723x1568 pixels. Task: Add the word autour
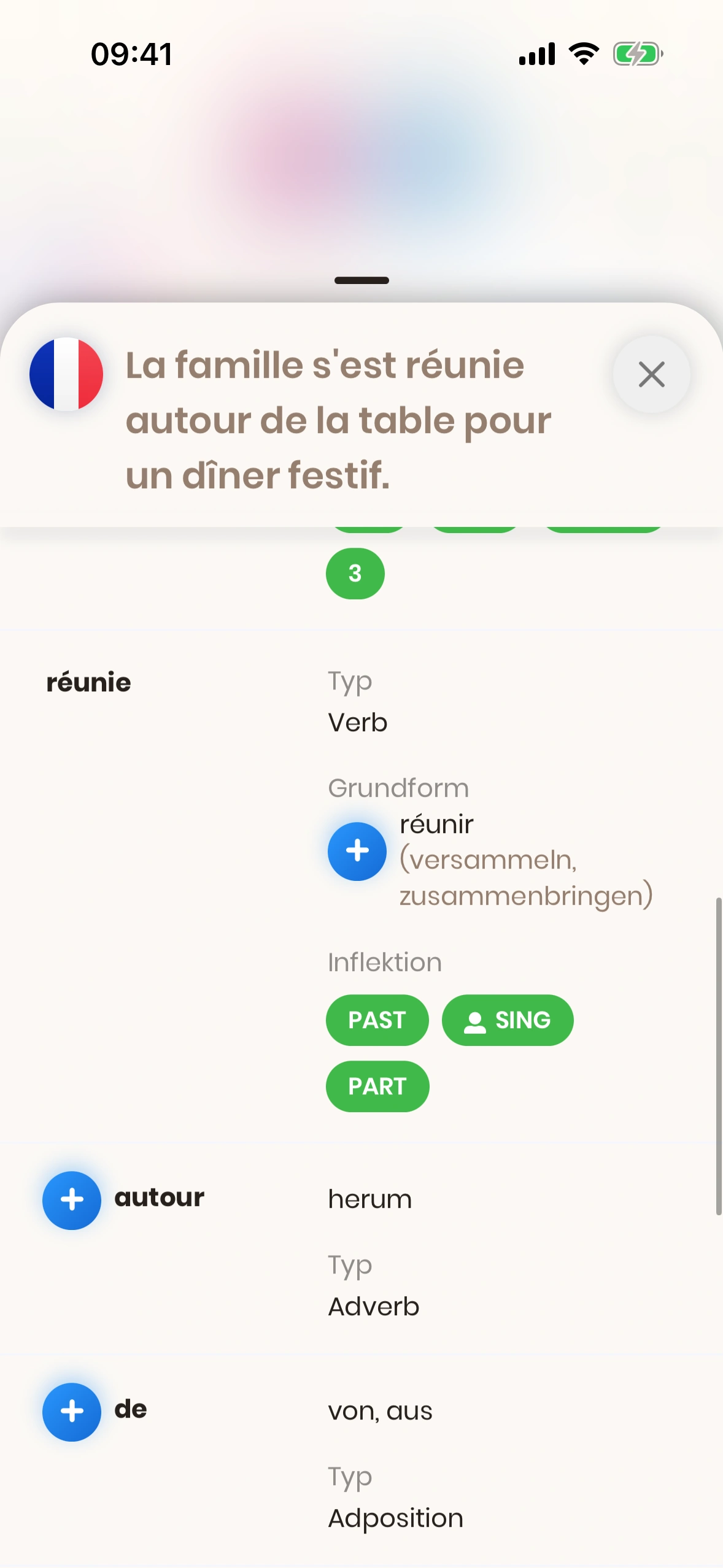pyautogui.click(x=72, y=1200)
